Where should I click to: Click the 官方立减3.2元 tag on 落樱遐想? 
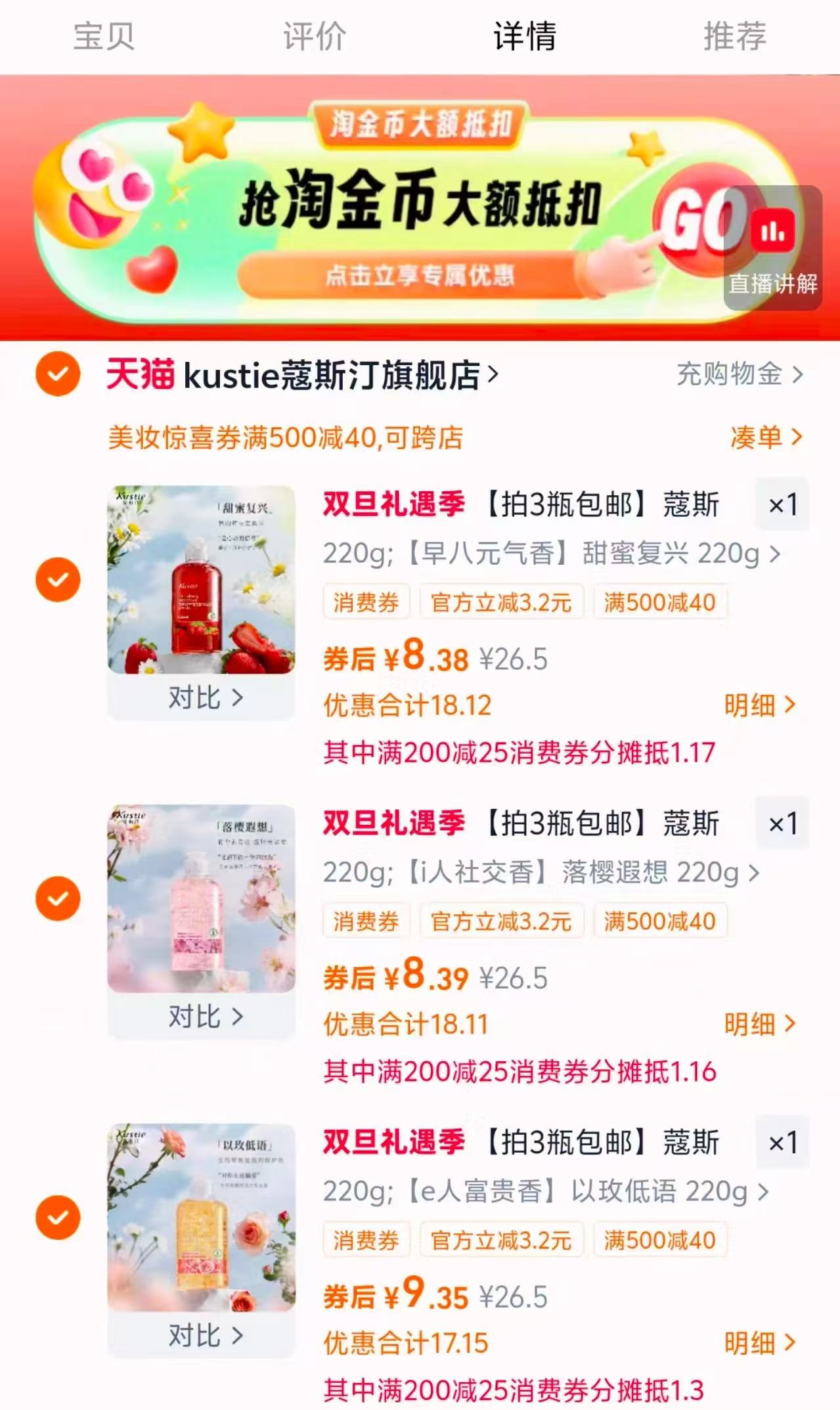tap(502, 921)
